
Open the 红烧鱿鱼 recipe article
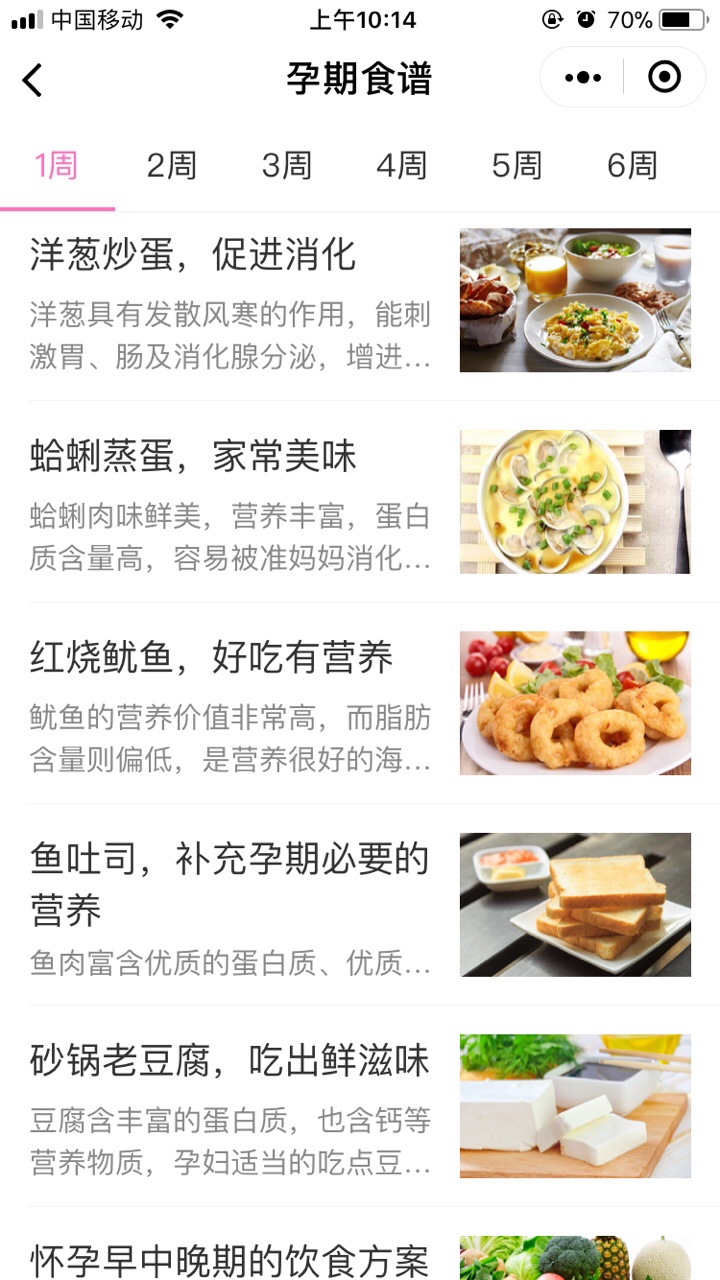tap(360, 703)
